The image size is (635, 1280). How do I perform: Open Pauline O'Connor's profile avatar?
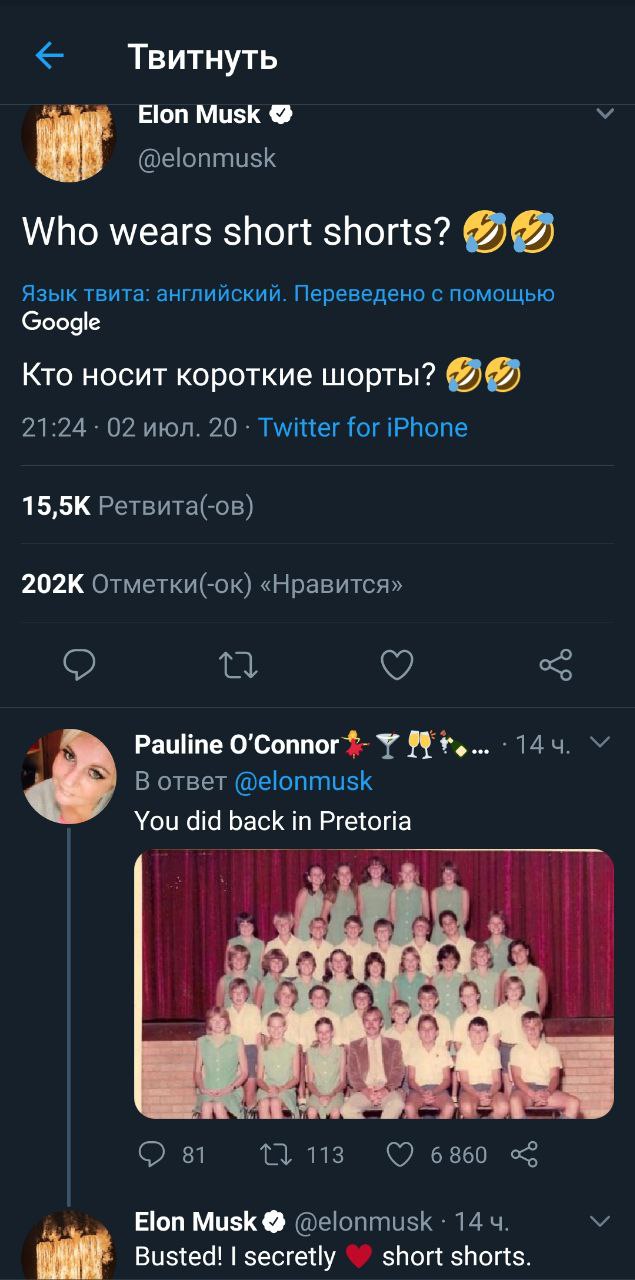(x=69, y=776)
